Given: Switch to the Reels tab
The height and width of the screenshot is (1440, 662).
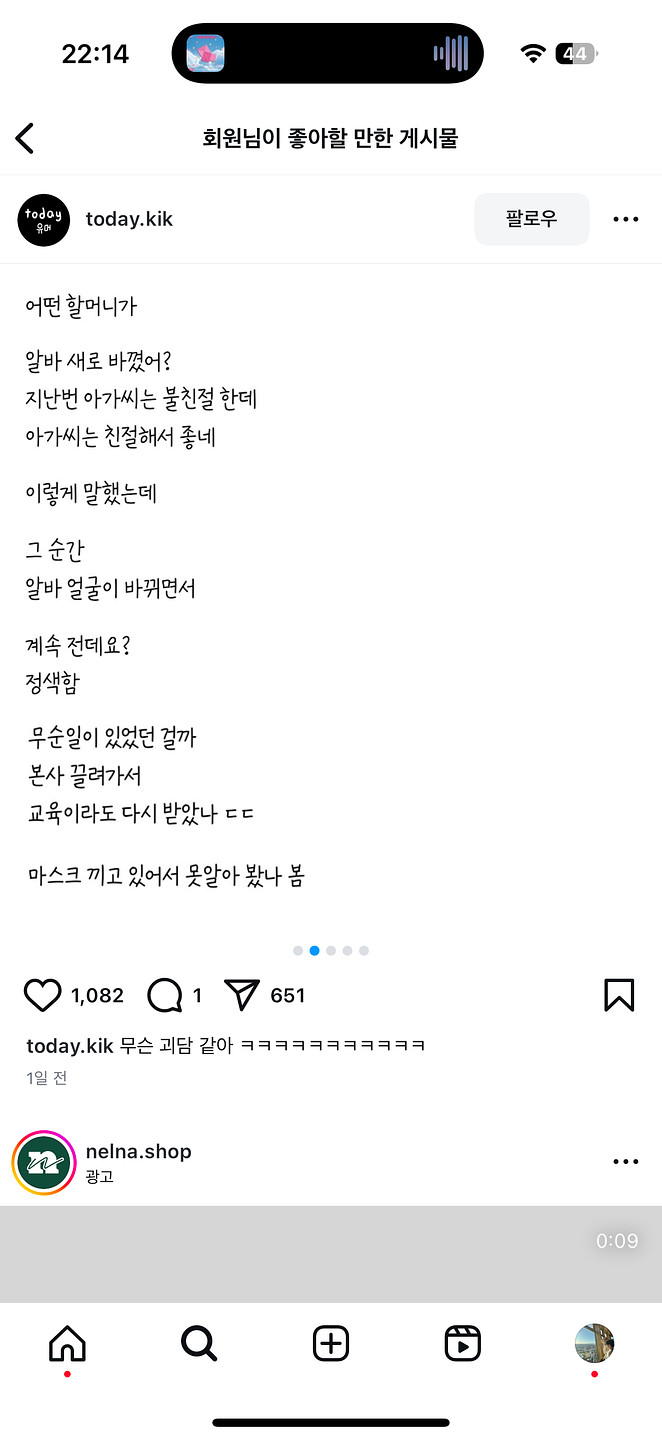Looking at the screenshot, I should coord(462,1344).
